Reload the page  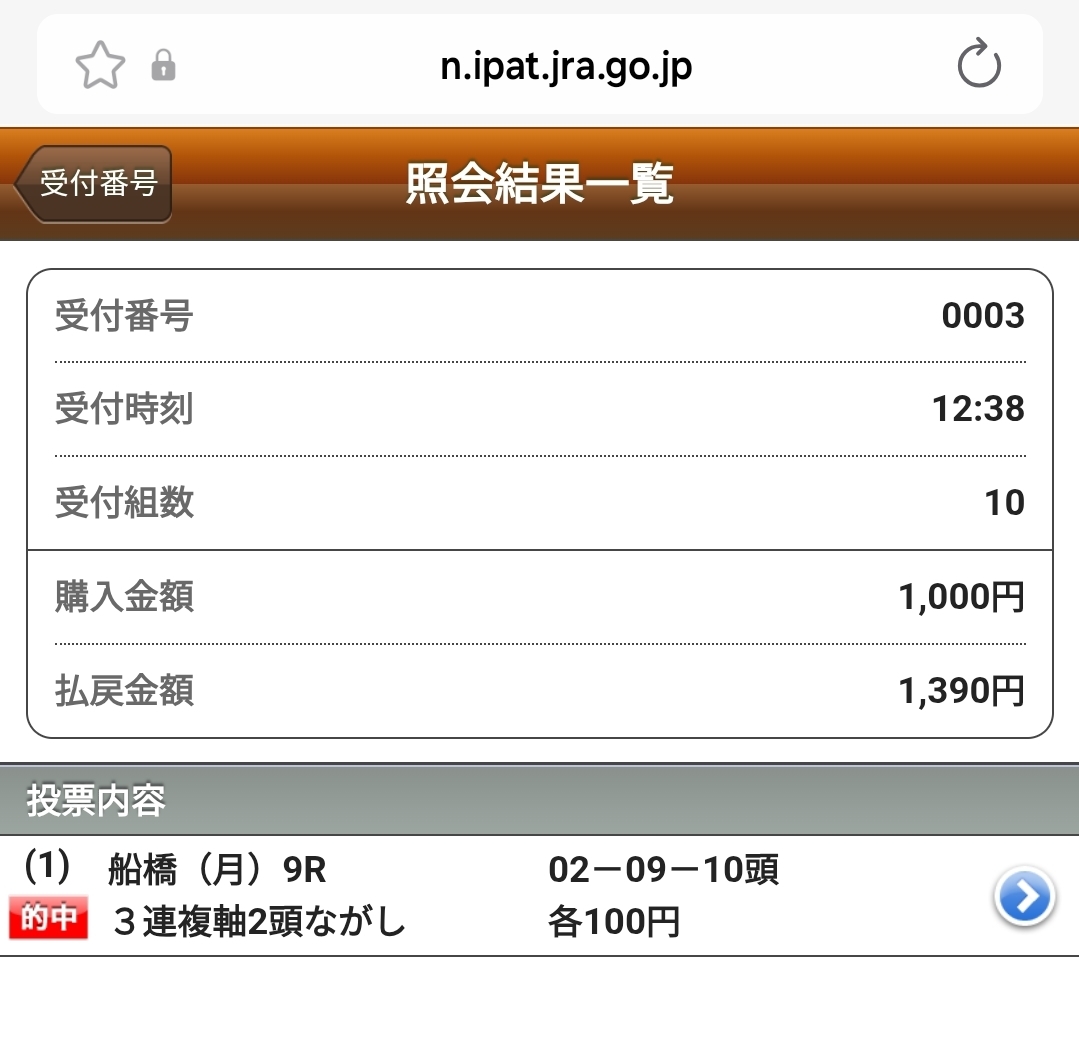(x=978, y=66)
